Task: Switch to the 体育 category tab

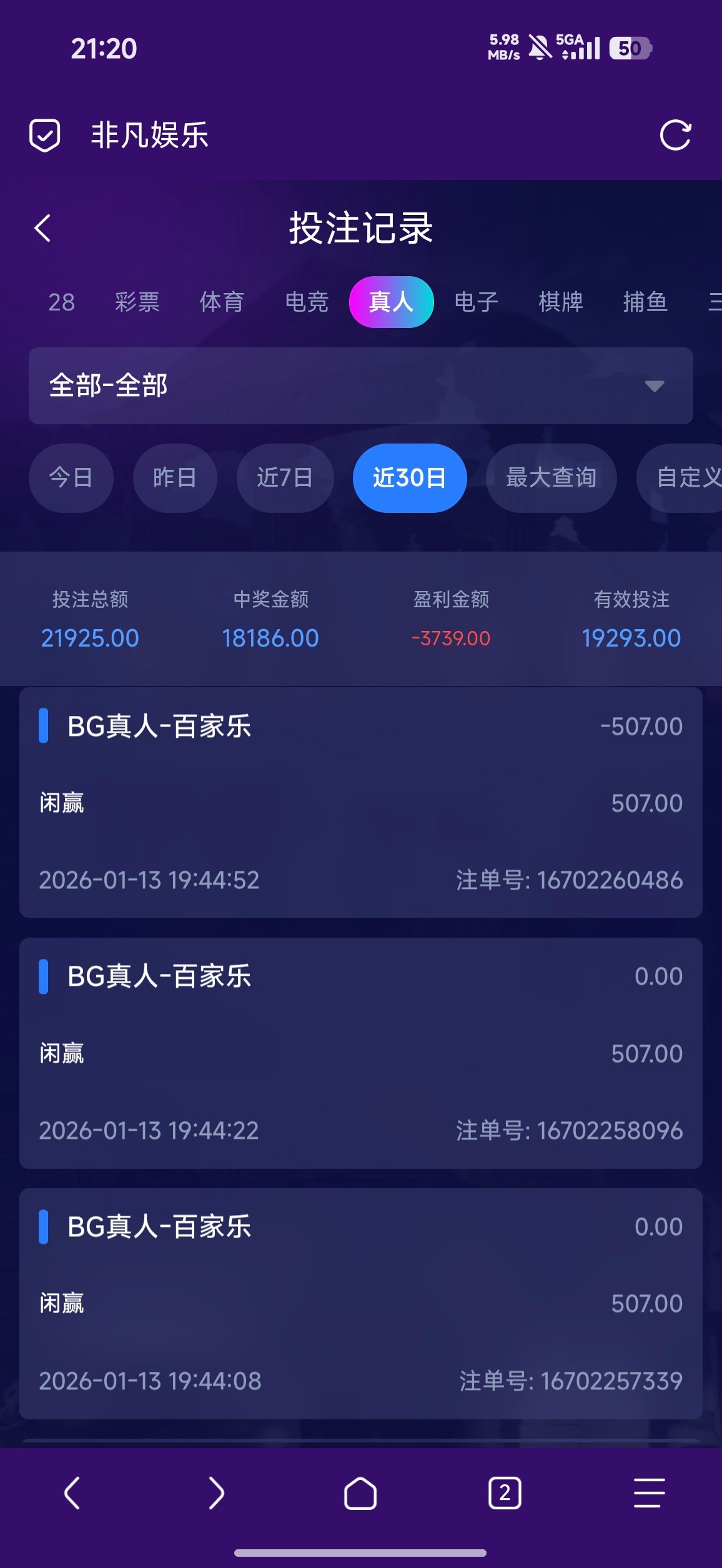Action: [x=222, y=302]
